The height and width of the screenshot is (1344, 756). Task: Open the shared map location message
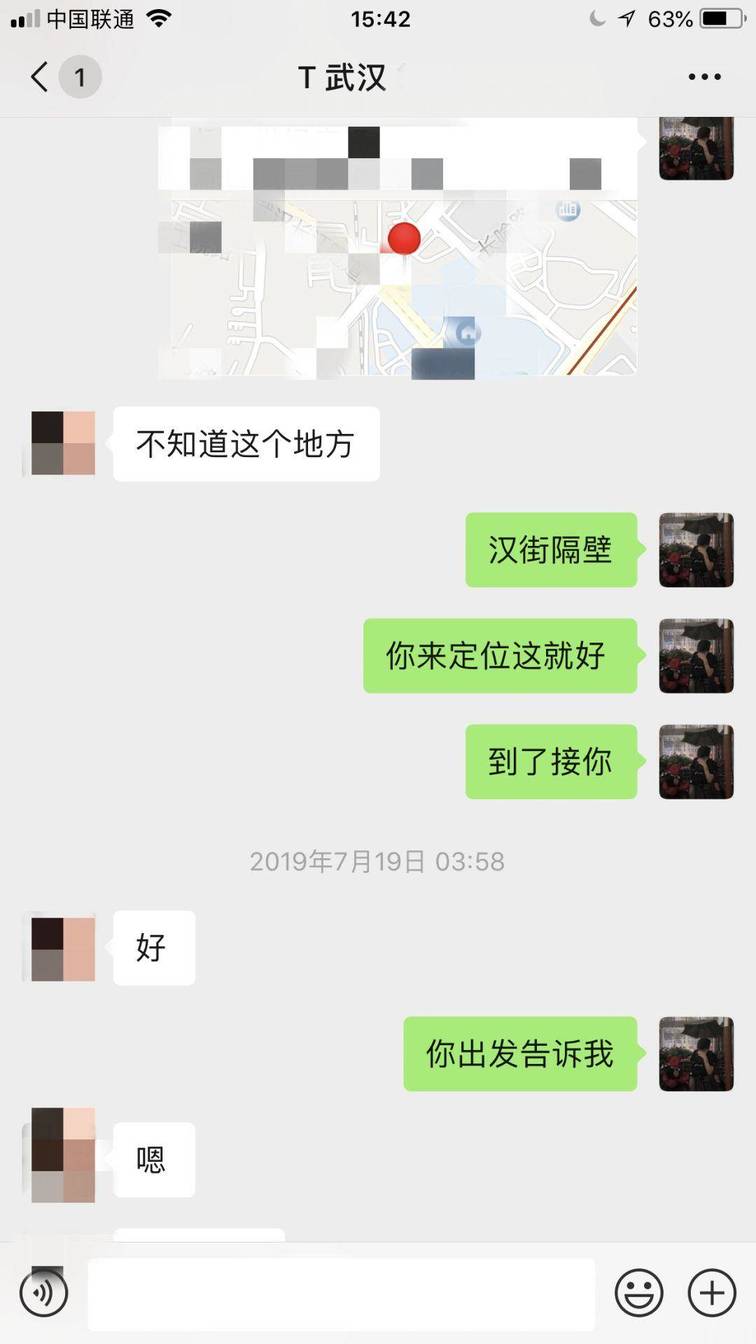pyautogui.click(x=397, y=250)
